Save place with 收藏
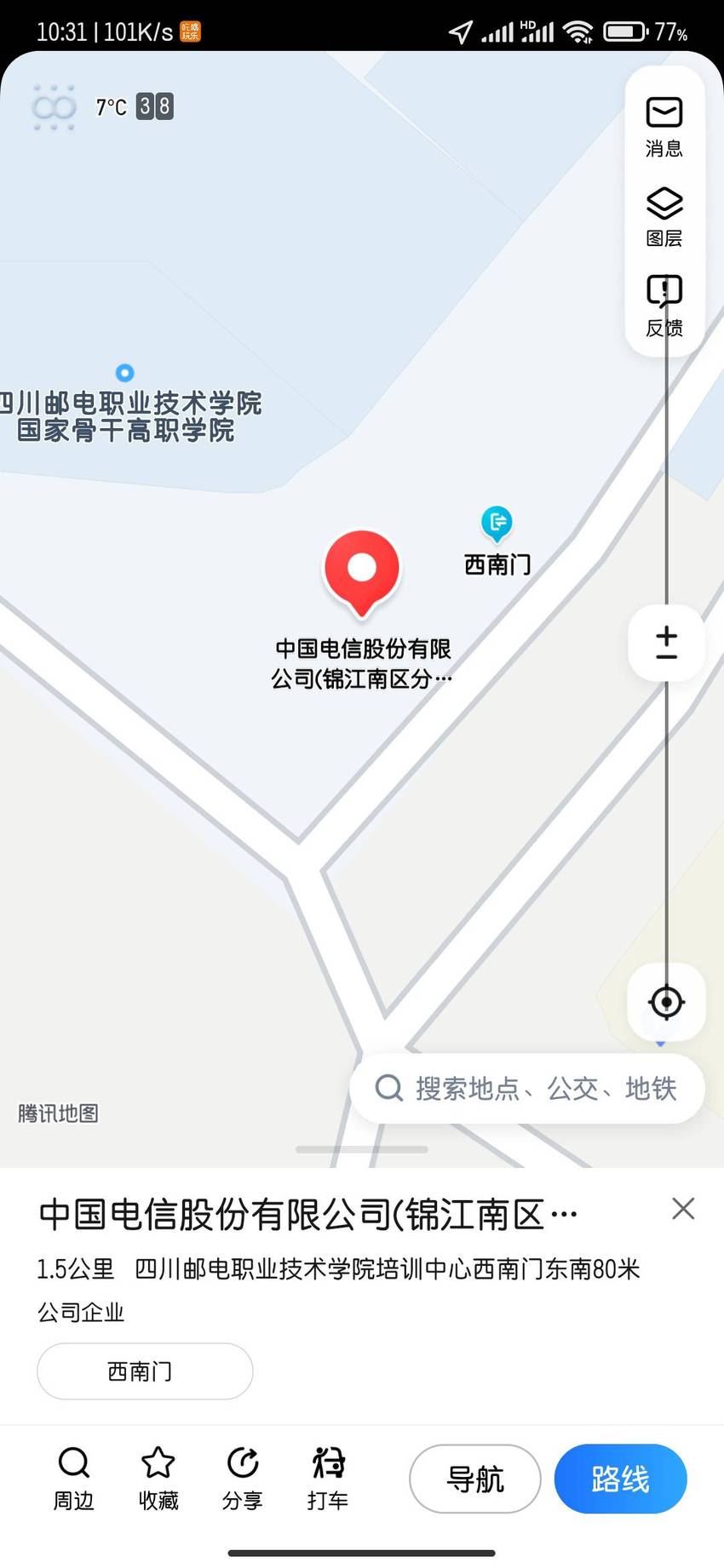Image resolution: width=724 pixels, height=1568 pixels. (x=158, y=1479)
